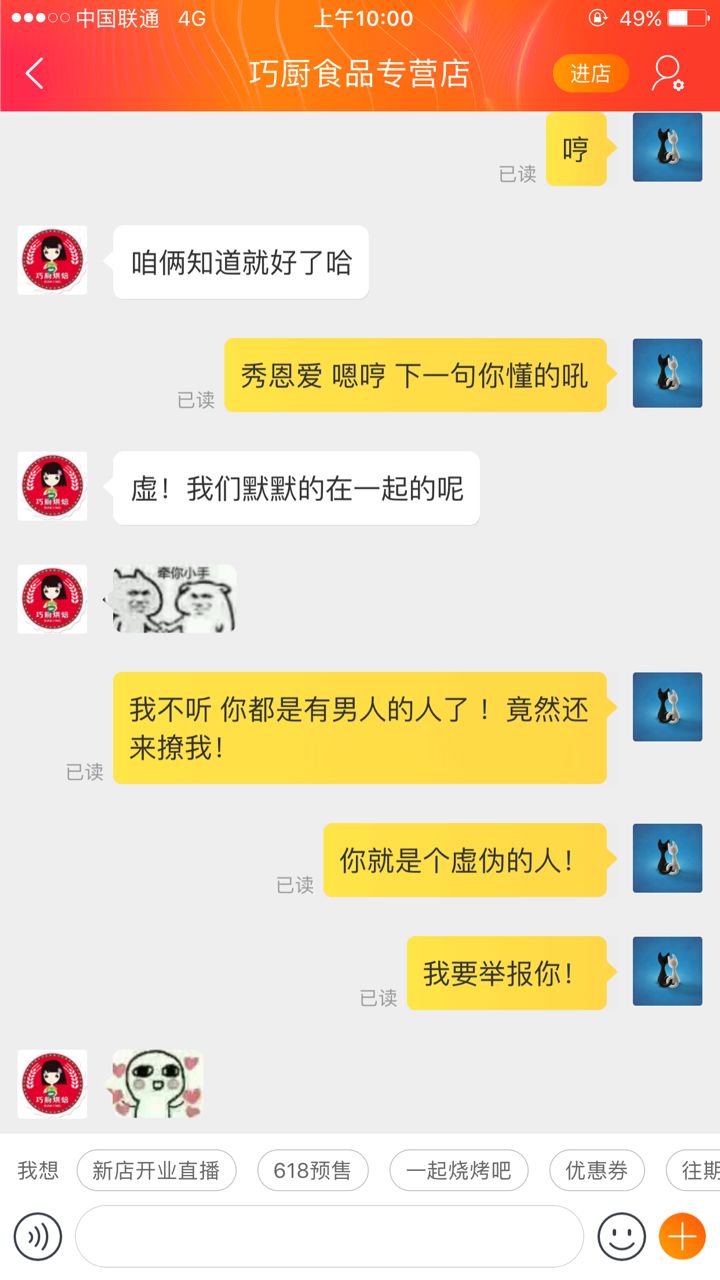The width and height of the screenshot is (720, 1280).
Task: Open the orange plus attachments menu
Action: pyautogui.click(x=682, y=1237)
